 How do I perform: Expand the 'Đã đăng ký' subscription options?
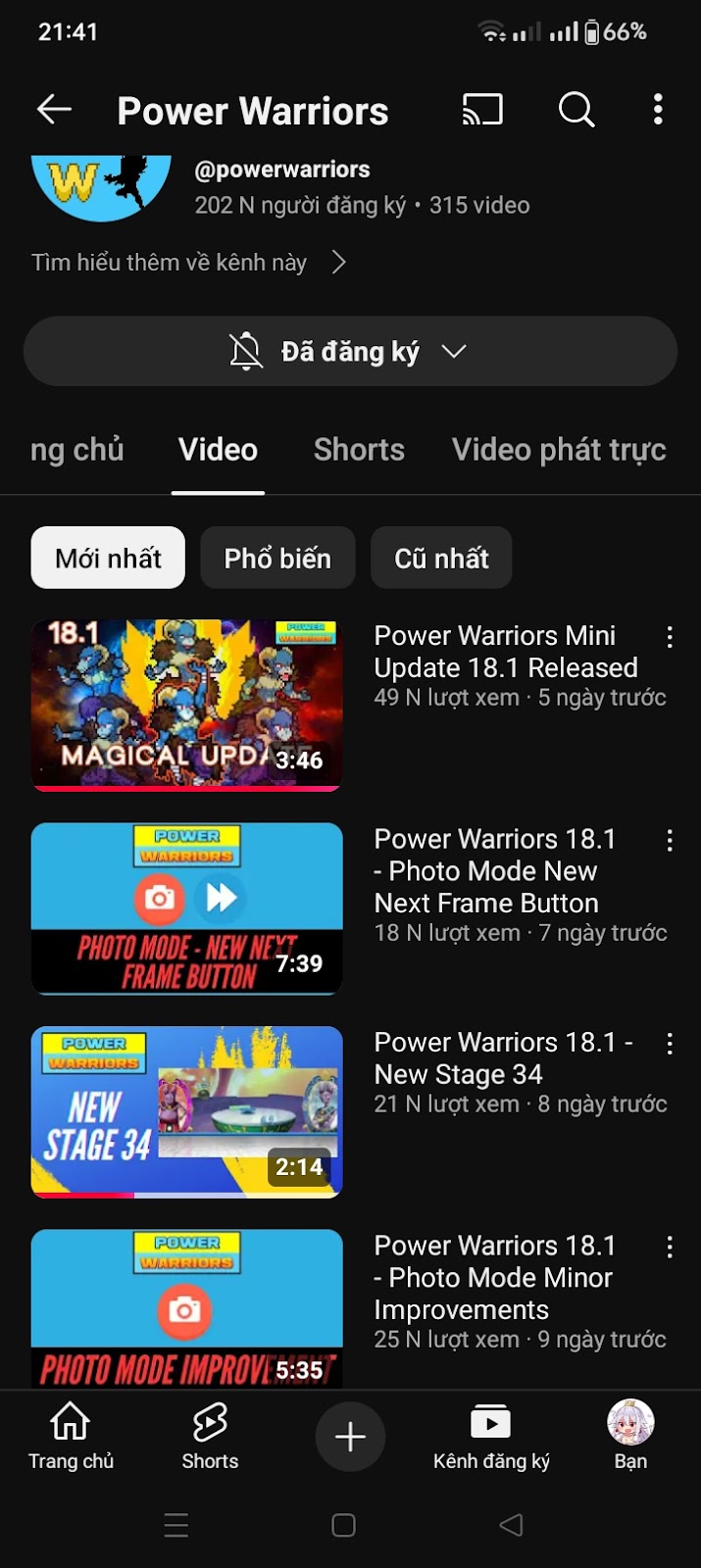pos(350,351)
